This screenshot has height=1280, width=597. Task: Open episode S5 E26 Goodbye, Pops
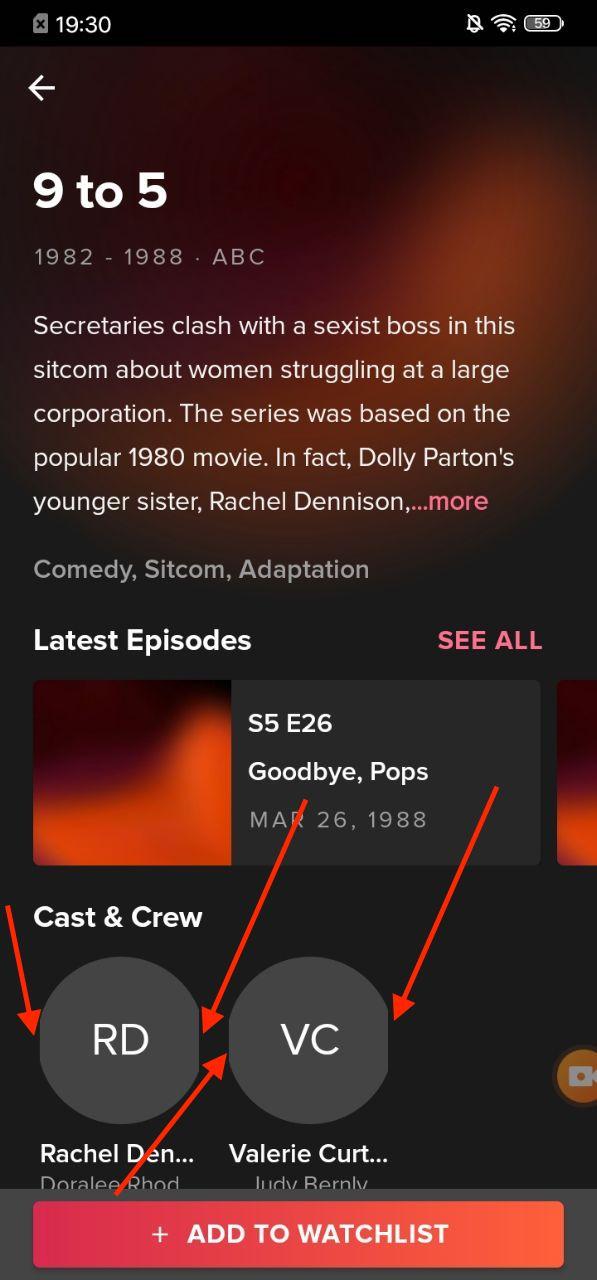pyautogui.click(x=287, y=773)
